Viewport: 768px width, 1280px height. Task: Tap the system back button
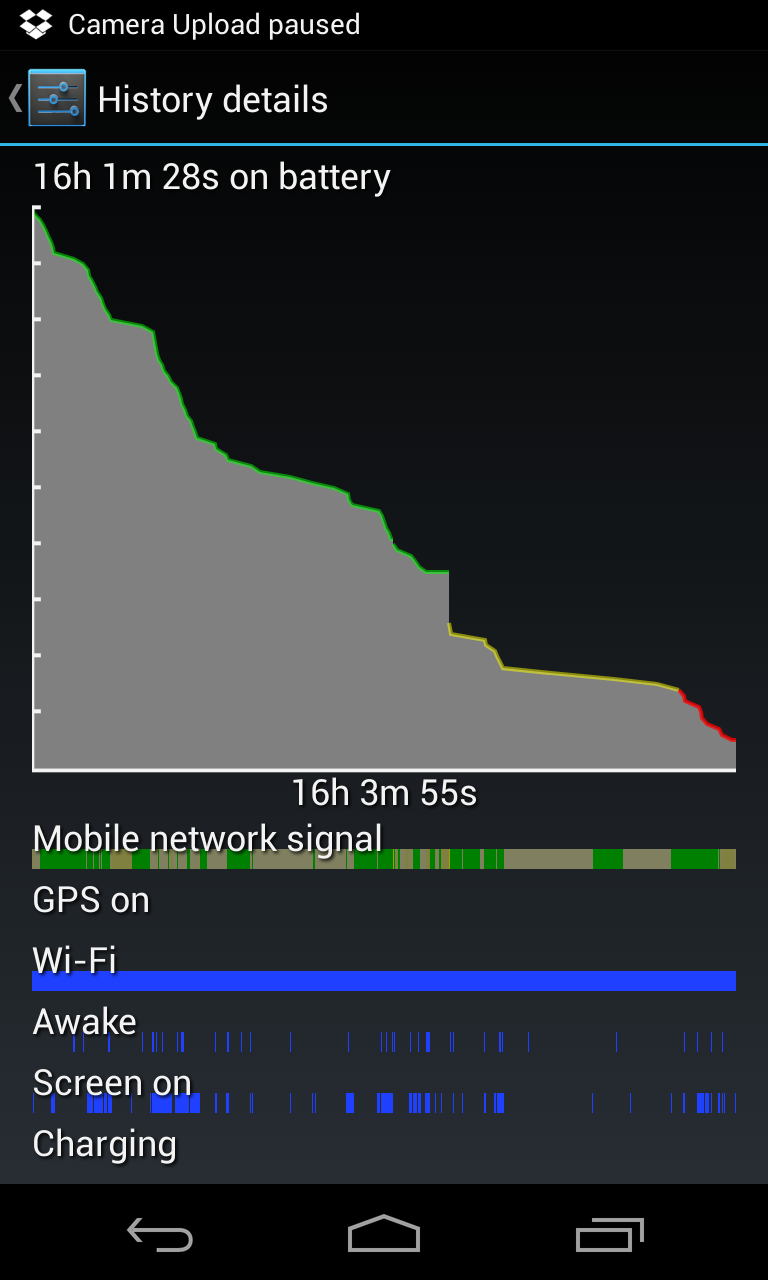(160, 1235)
